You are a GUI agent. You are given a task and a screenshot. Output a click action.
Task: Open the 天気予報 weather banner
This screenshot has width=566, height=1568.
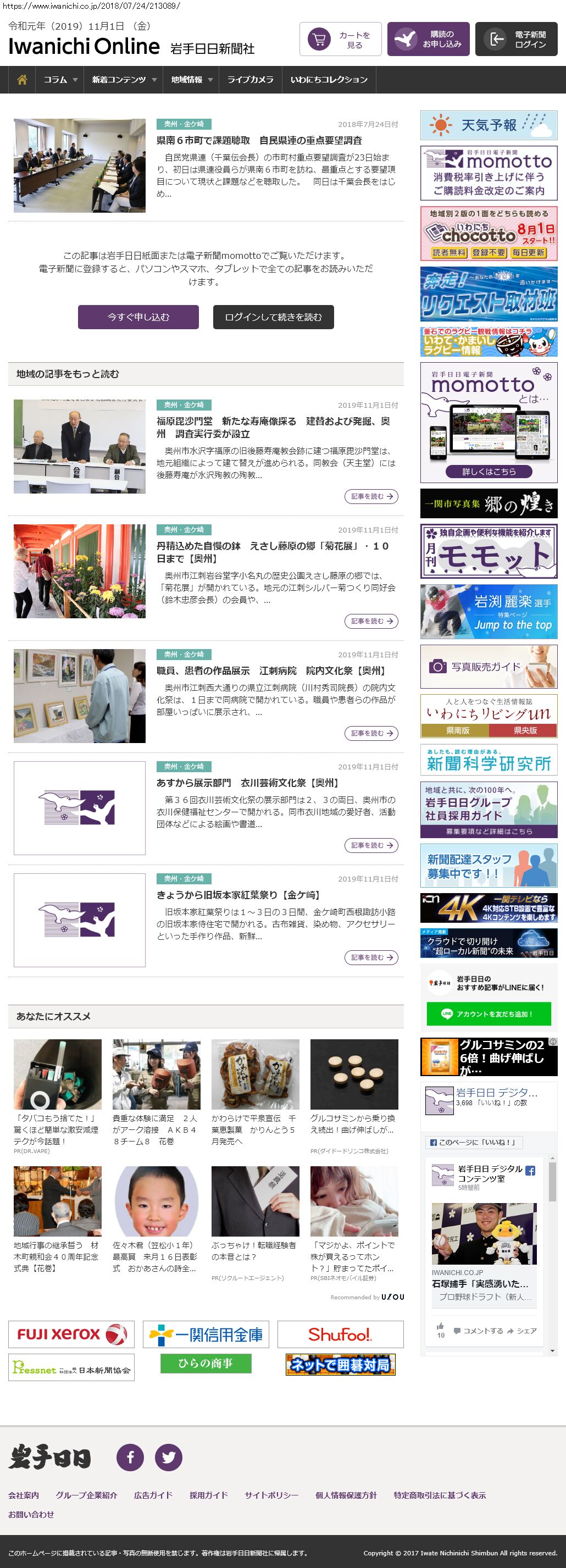point(489,125)
